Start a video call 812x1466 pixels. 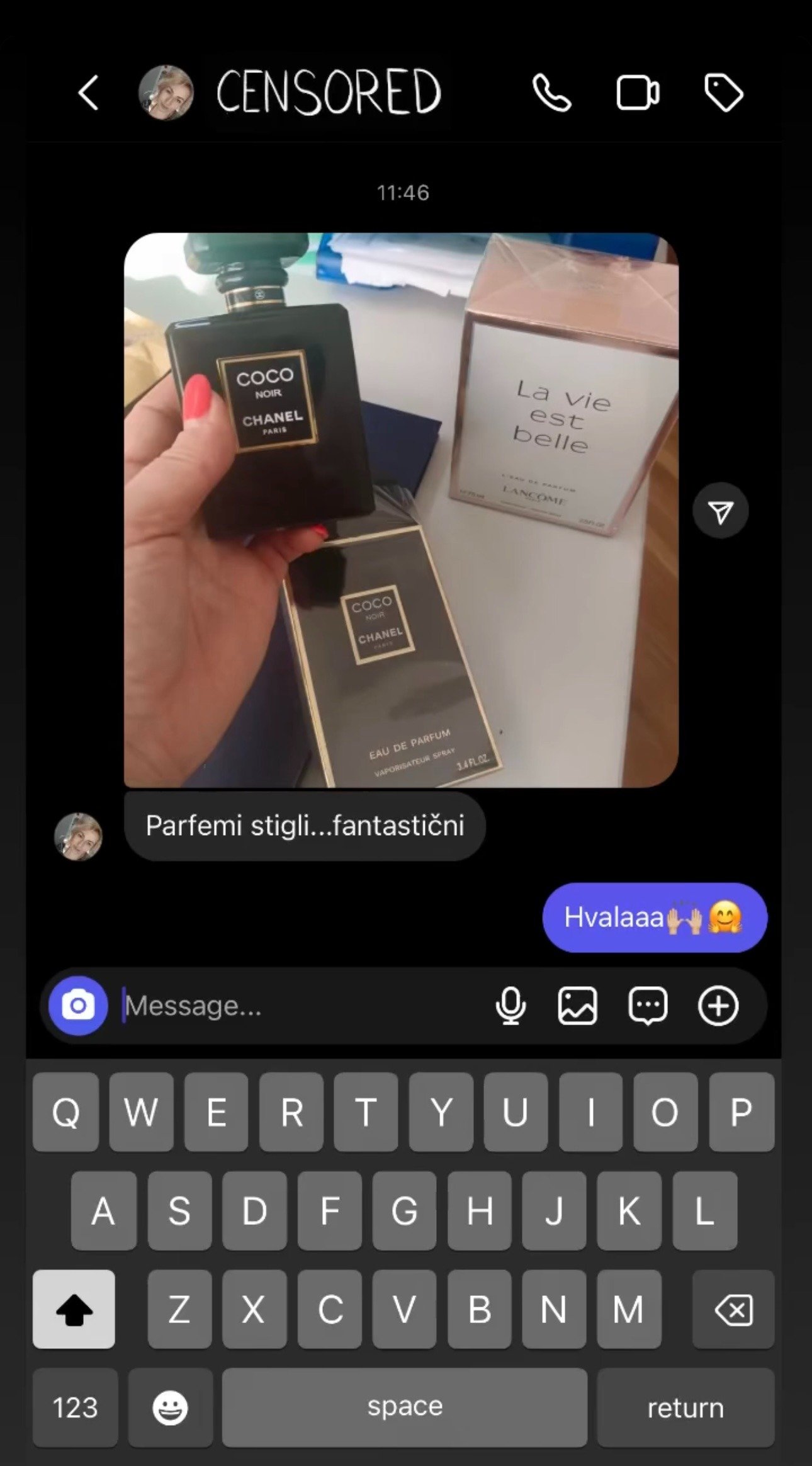tap(637, 93)
